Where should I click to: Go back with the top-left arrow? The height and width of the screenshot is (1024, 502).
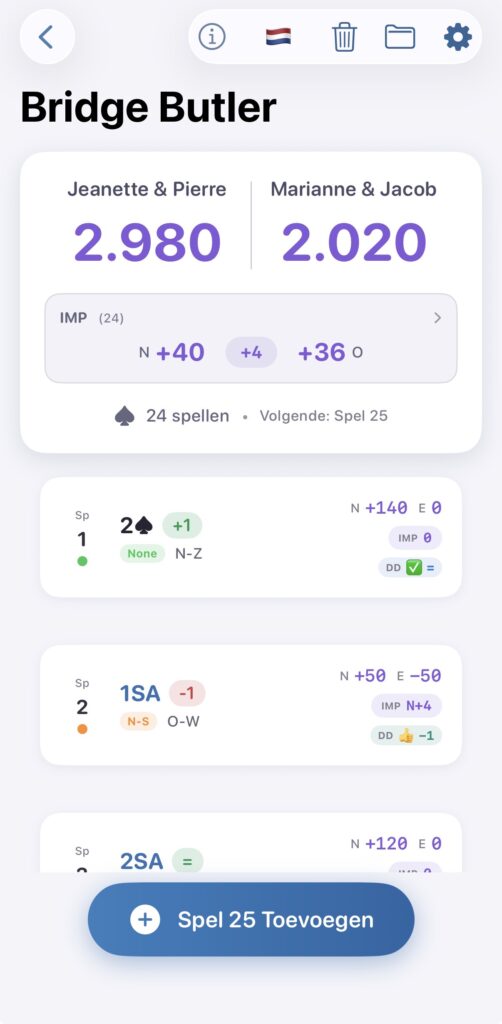pyautogui.click(x=47, y=37)
